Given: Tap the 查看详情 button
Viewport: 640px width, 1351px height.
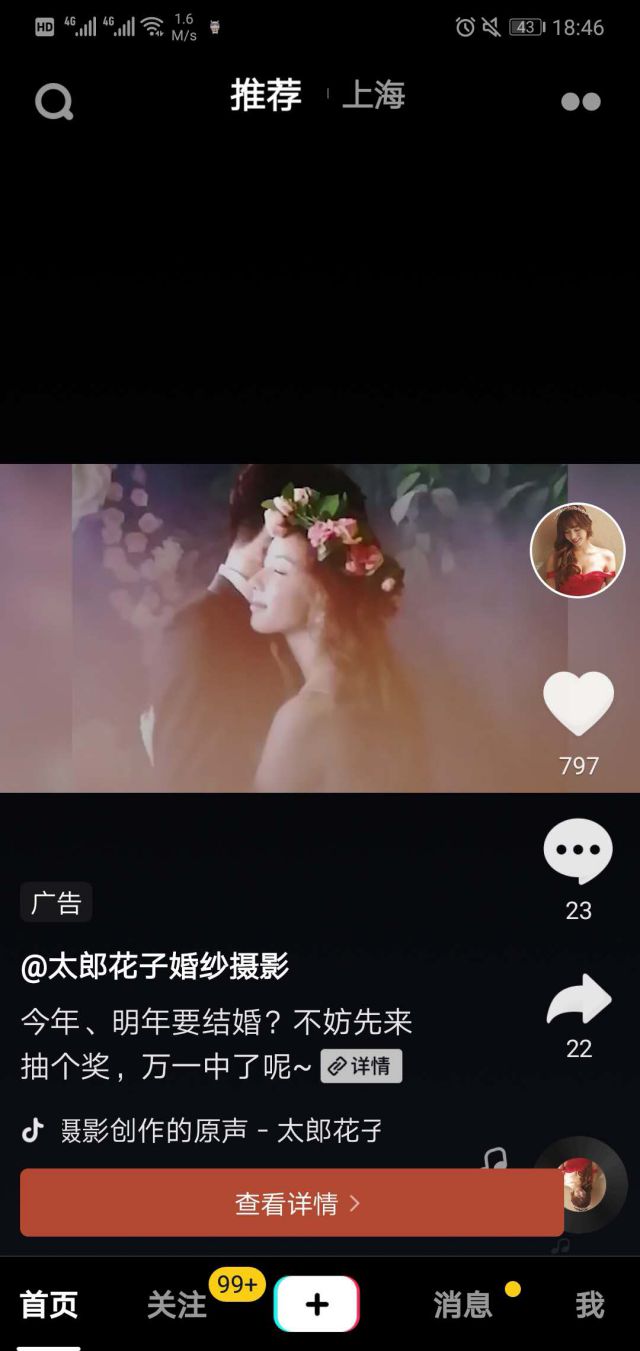Looking at the screenshot, I should pos(291,1203).
